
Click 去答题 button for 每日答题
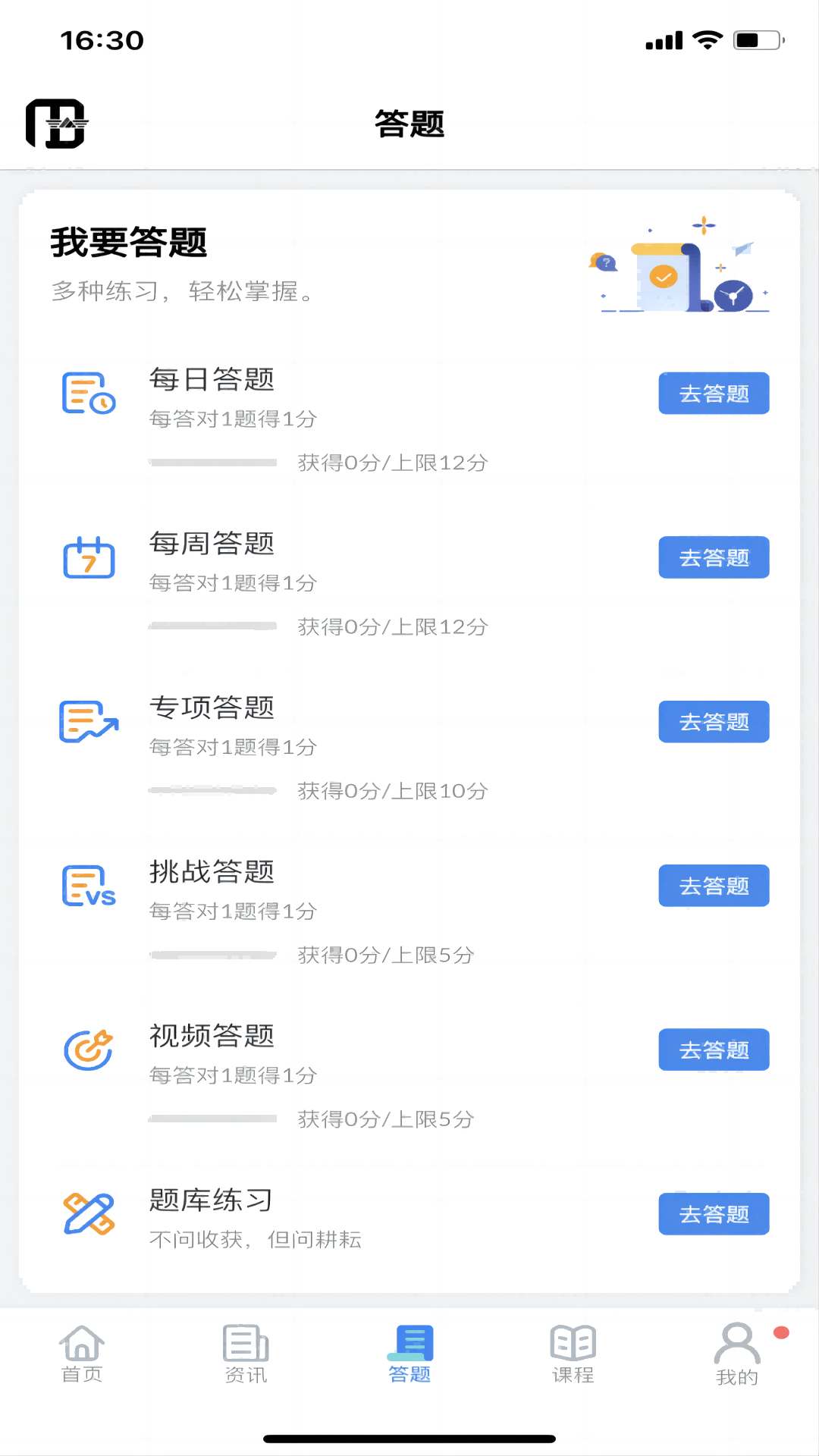714,393
